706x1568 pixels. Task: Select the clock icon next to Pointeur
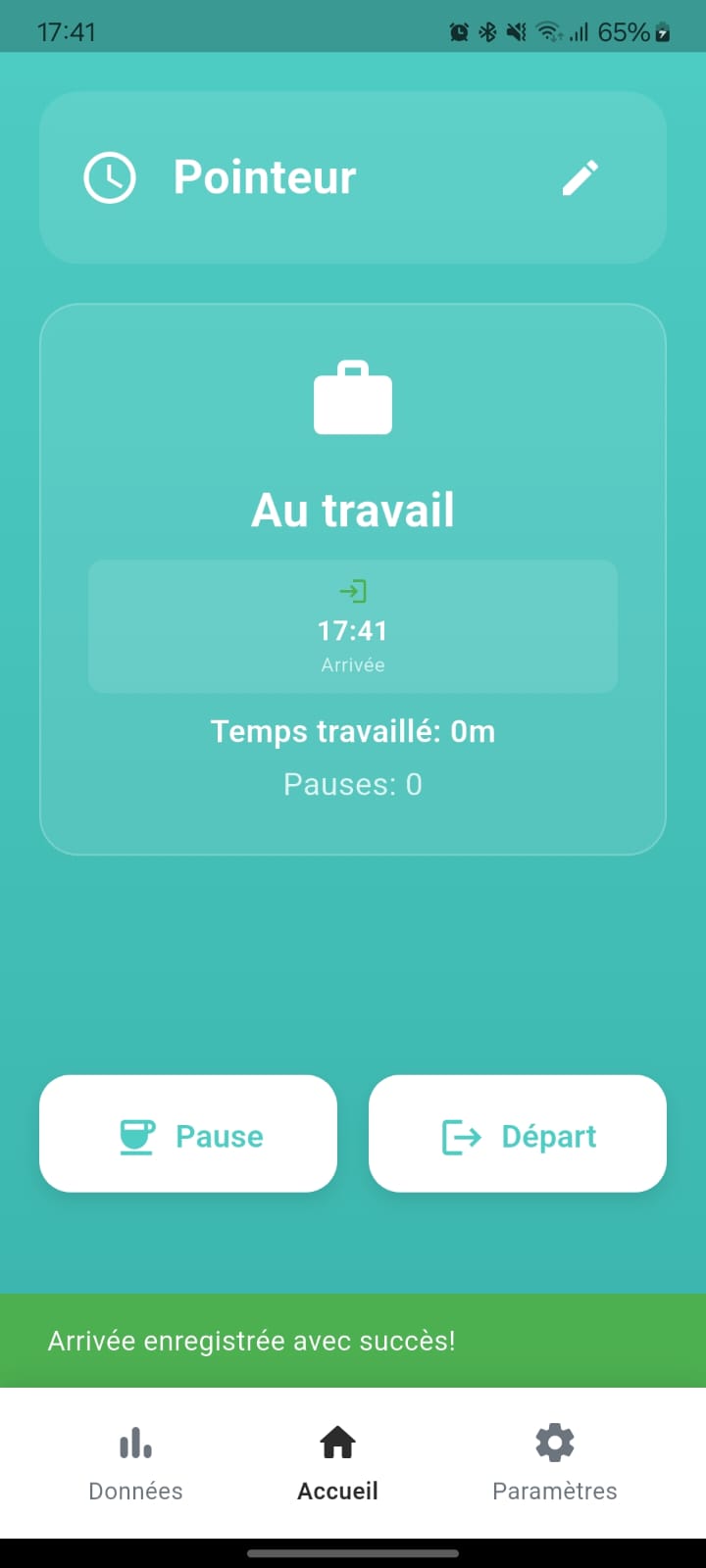tap(110, 177)
